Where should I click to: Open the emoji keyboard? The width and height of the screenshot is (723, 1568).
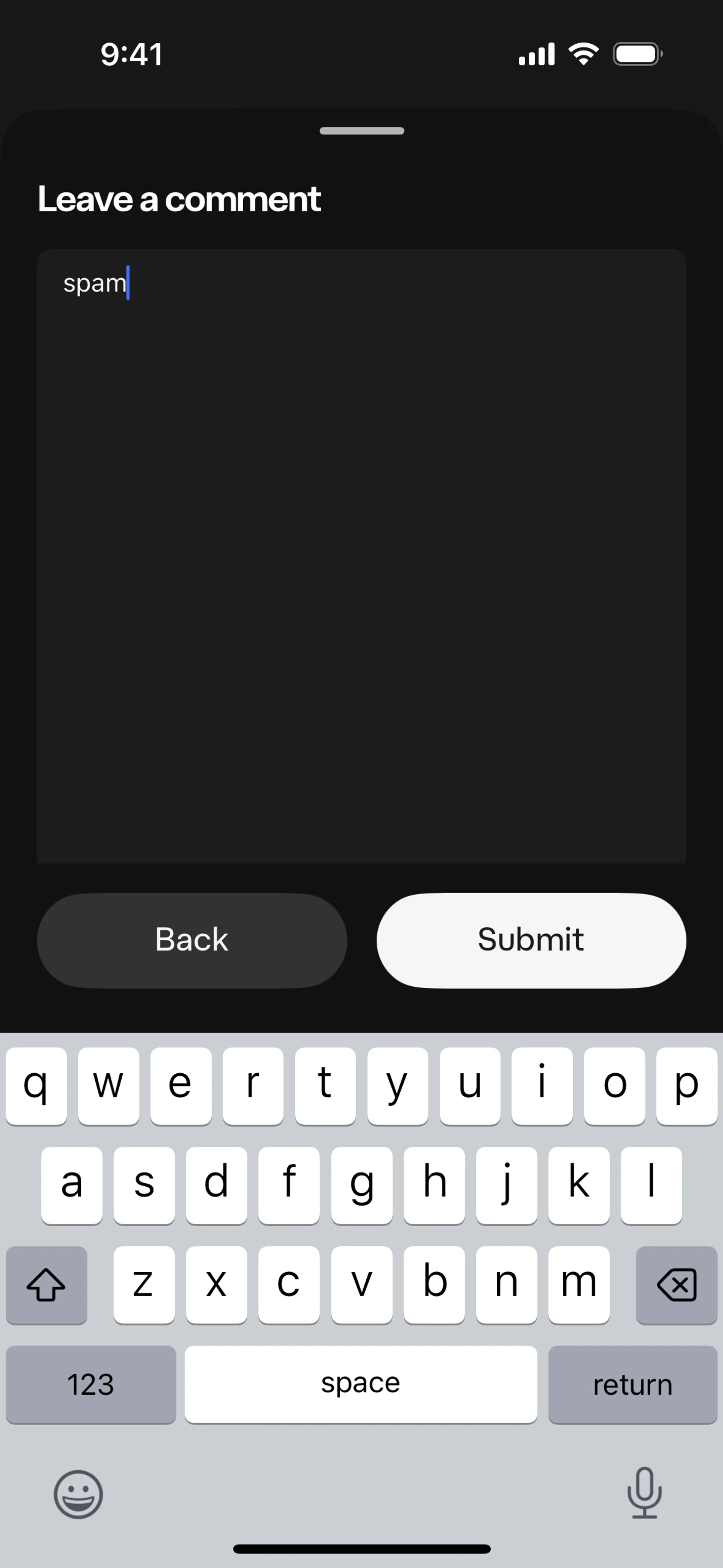coord(78,1494)
